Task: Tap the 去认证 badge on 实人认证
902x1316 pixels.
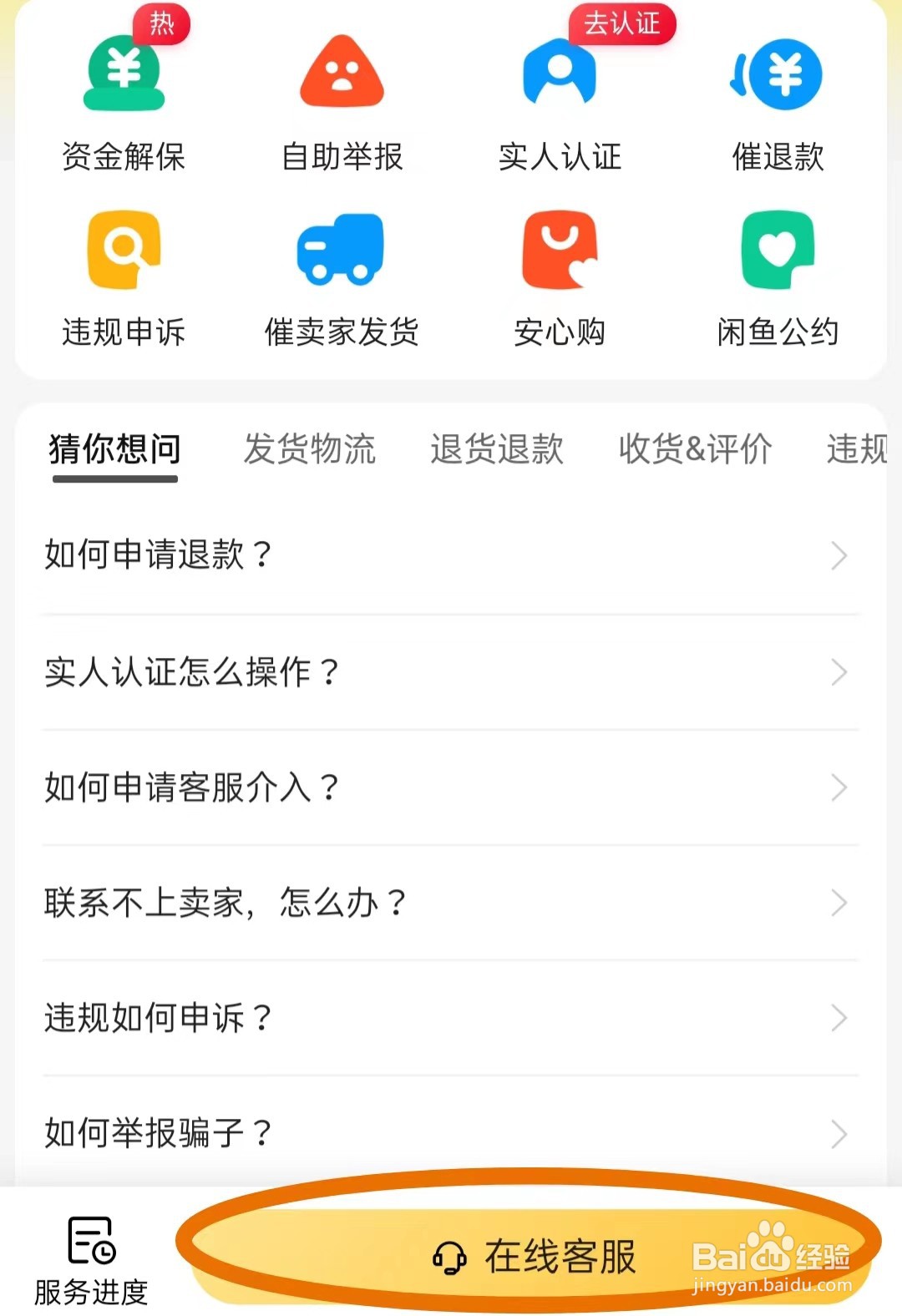Action: tap(621, 24)
